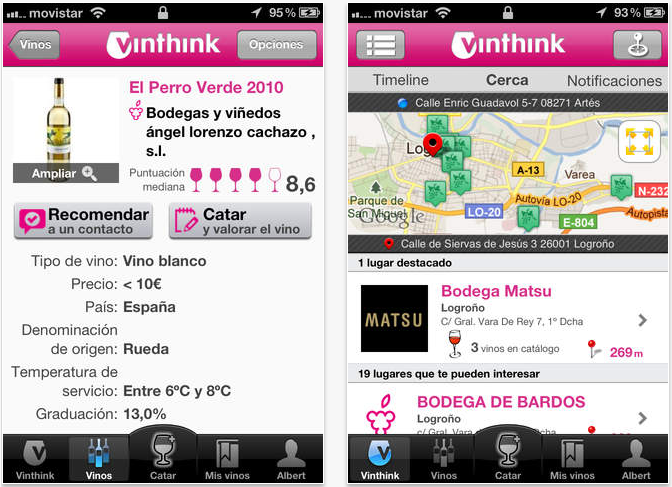Open the joystick icon at top right
Screen dimensions: 672x487
coord(636,45)
